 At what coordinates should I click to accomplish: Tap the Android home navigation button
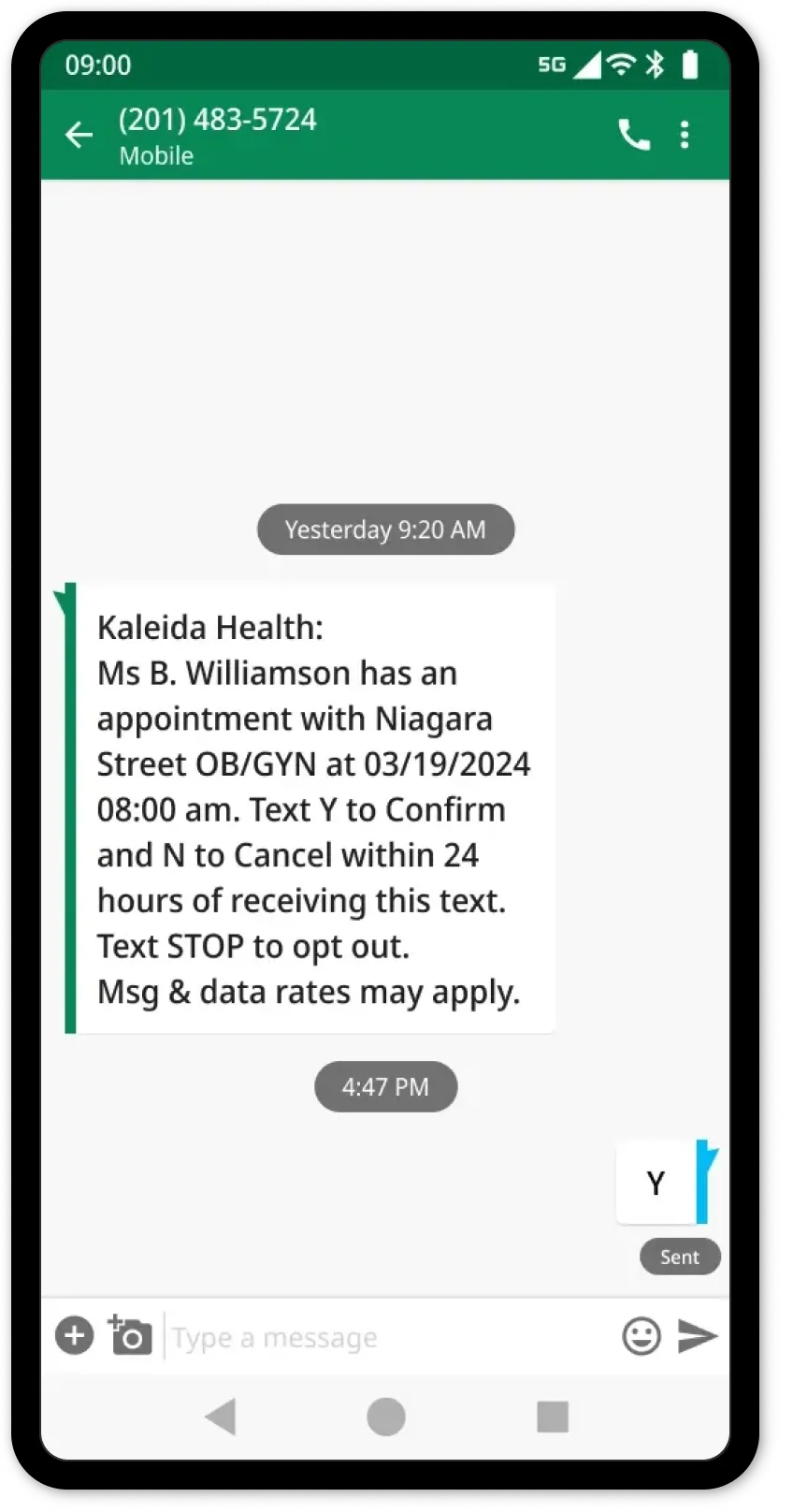pyautogui.click(x=385, y=1417)
